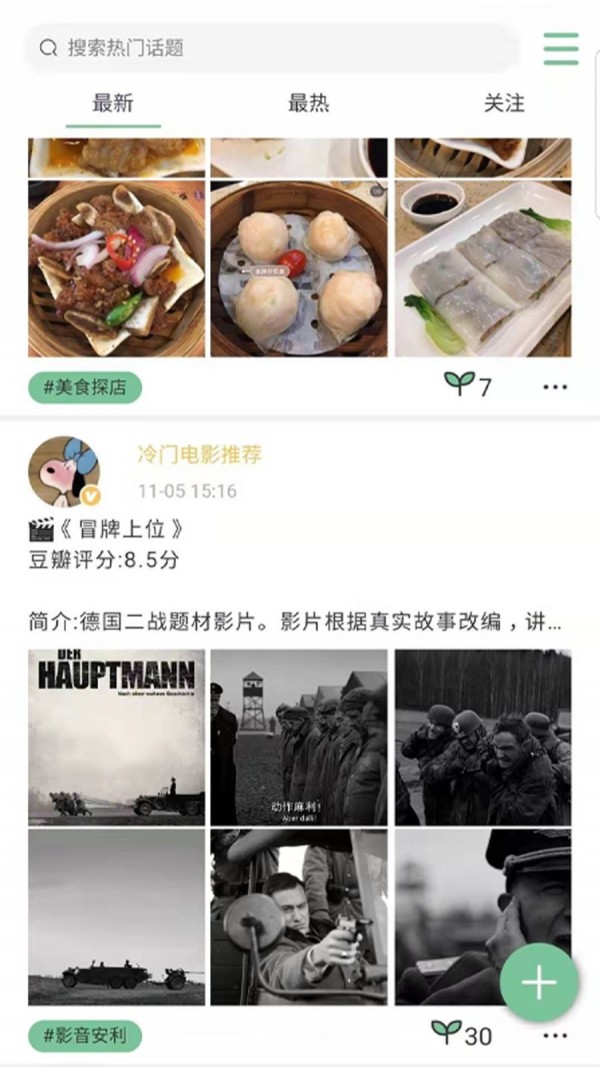600x1067 pixels.
Task: Open the green hamburger menu
Action: 561,49
